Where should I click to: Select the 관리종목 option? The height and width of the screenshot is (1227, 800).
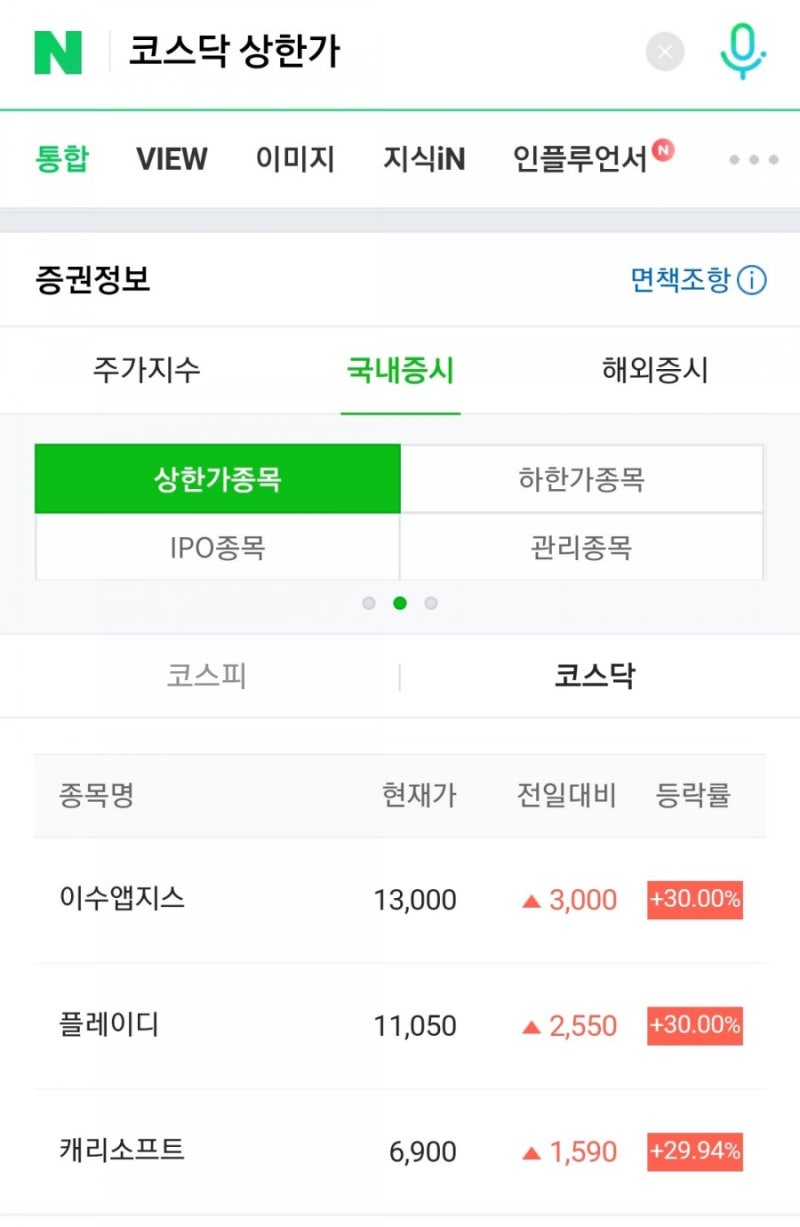(x=581, y=546)
